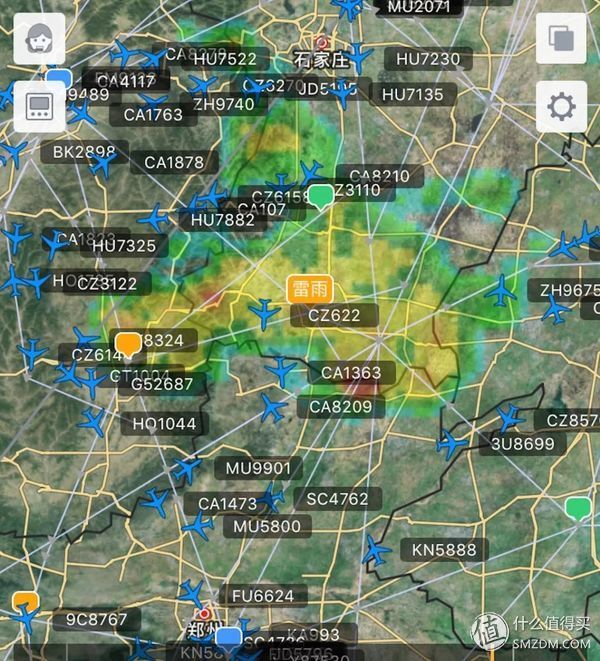Select flight CA1878

(174, 162)
